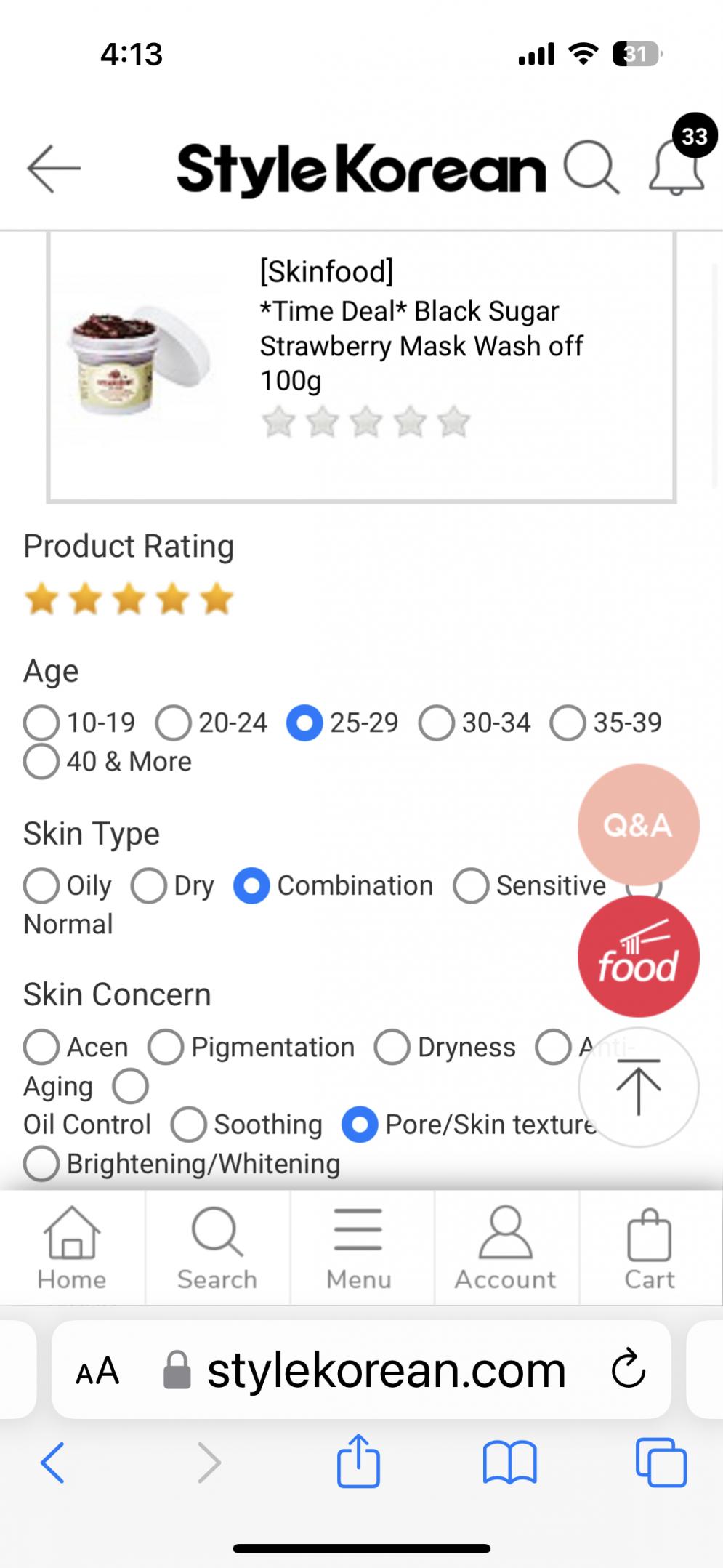Screen dimensions: 723x1568
Task: Select Pigmentation as skin concern
Action: click(166, 1048)
